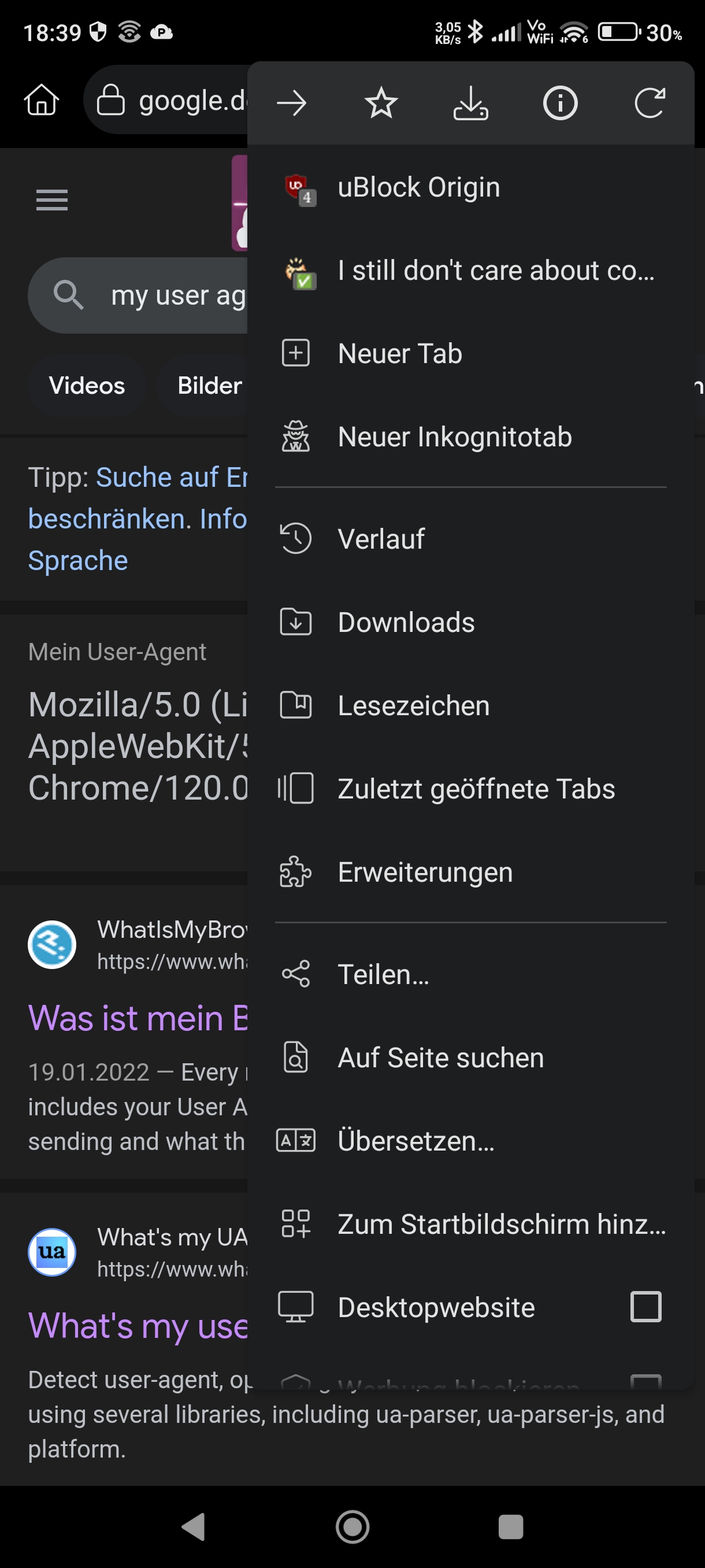705x1568 pixels.
Task: Open a Neuer Inkognitotab
Action: click(454, 437)
